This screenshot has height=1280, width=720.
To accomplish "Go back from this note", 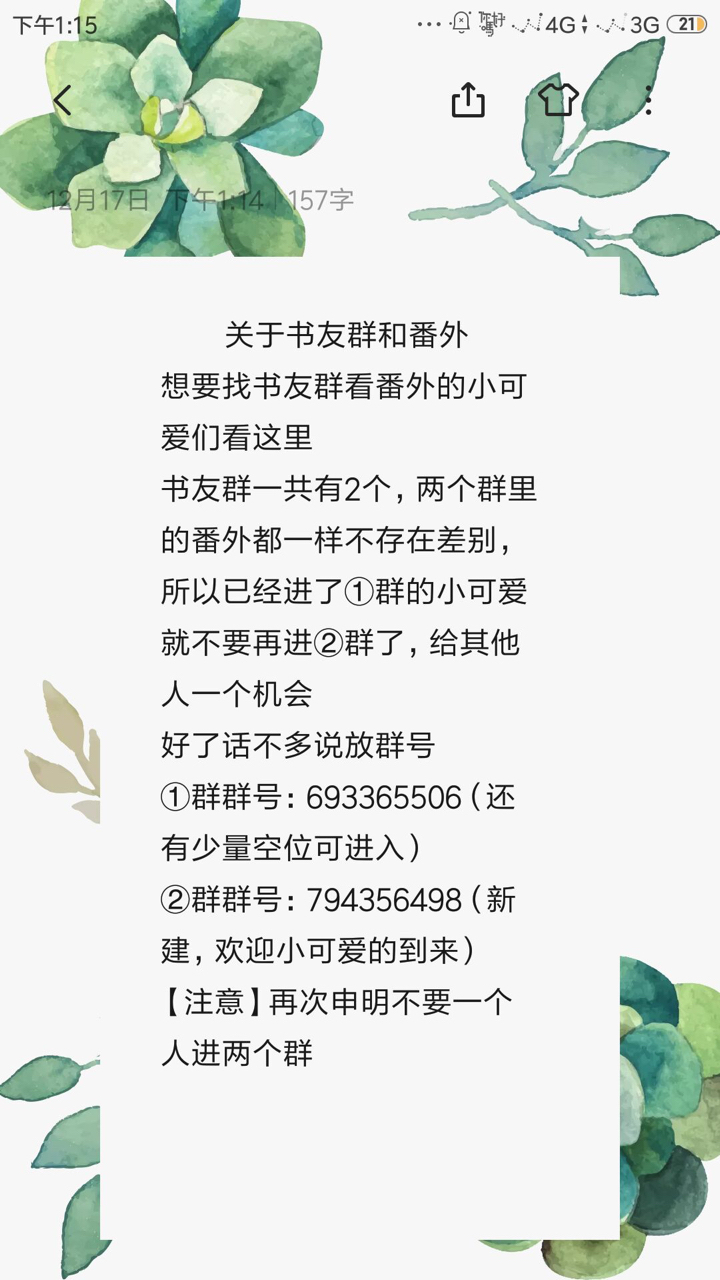I will point(62,101).
